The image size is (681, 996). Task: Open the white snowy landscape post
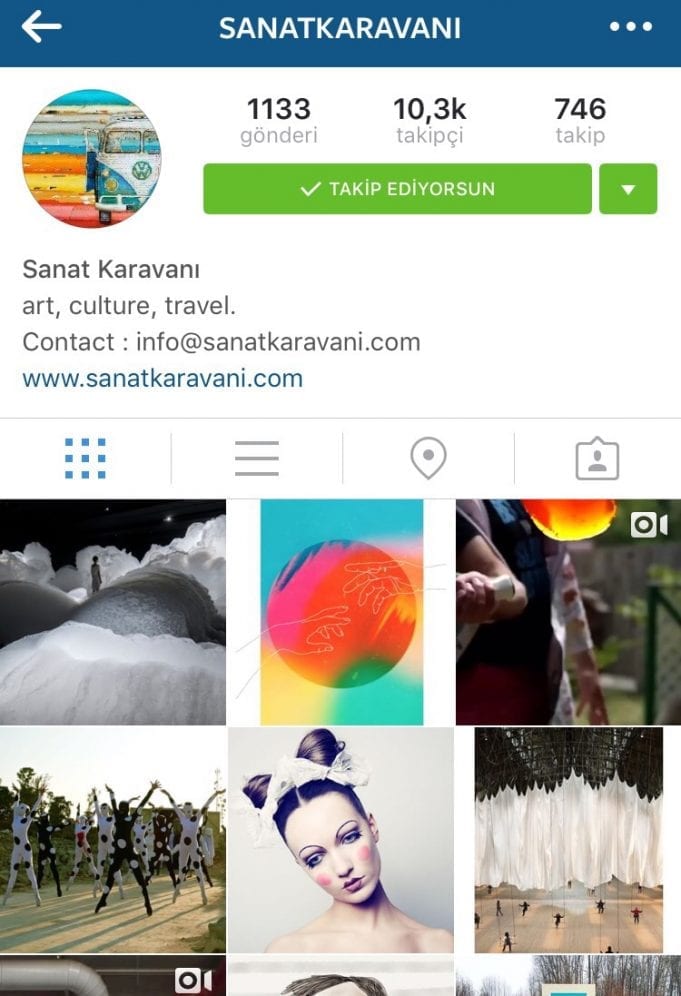coord(113,612)
